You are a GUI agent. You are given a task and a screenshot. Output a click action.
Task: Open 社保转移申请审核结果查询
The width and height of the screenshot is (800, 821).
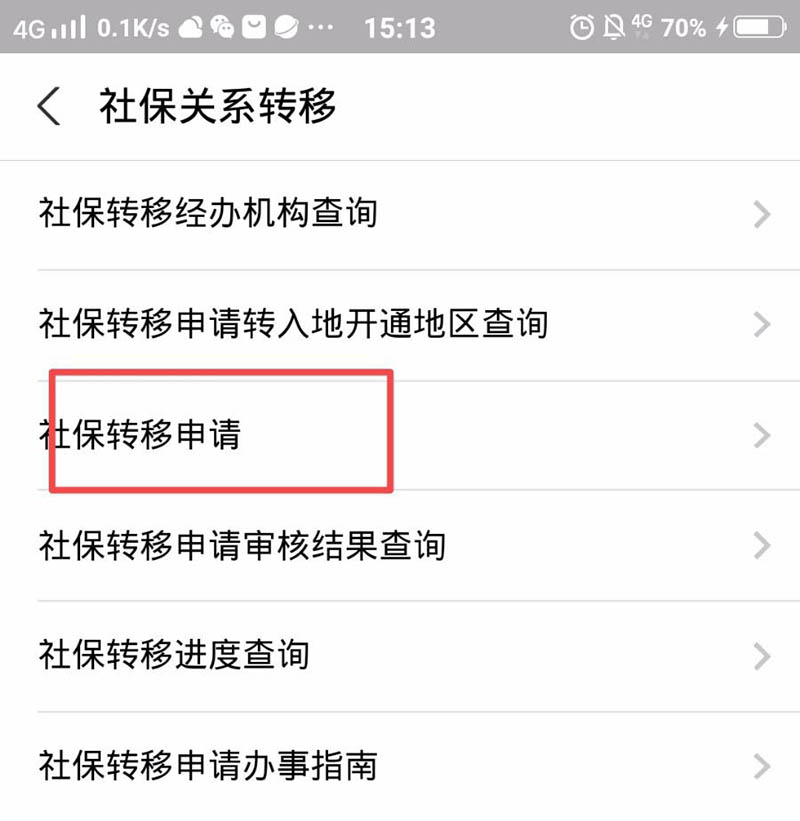click(x=242, y=545)
